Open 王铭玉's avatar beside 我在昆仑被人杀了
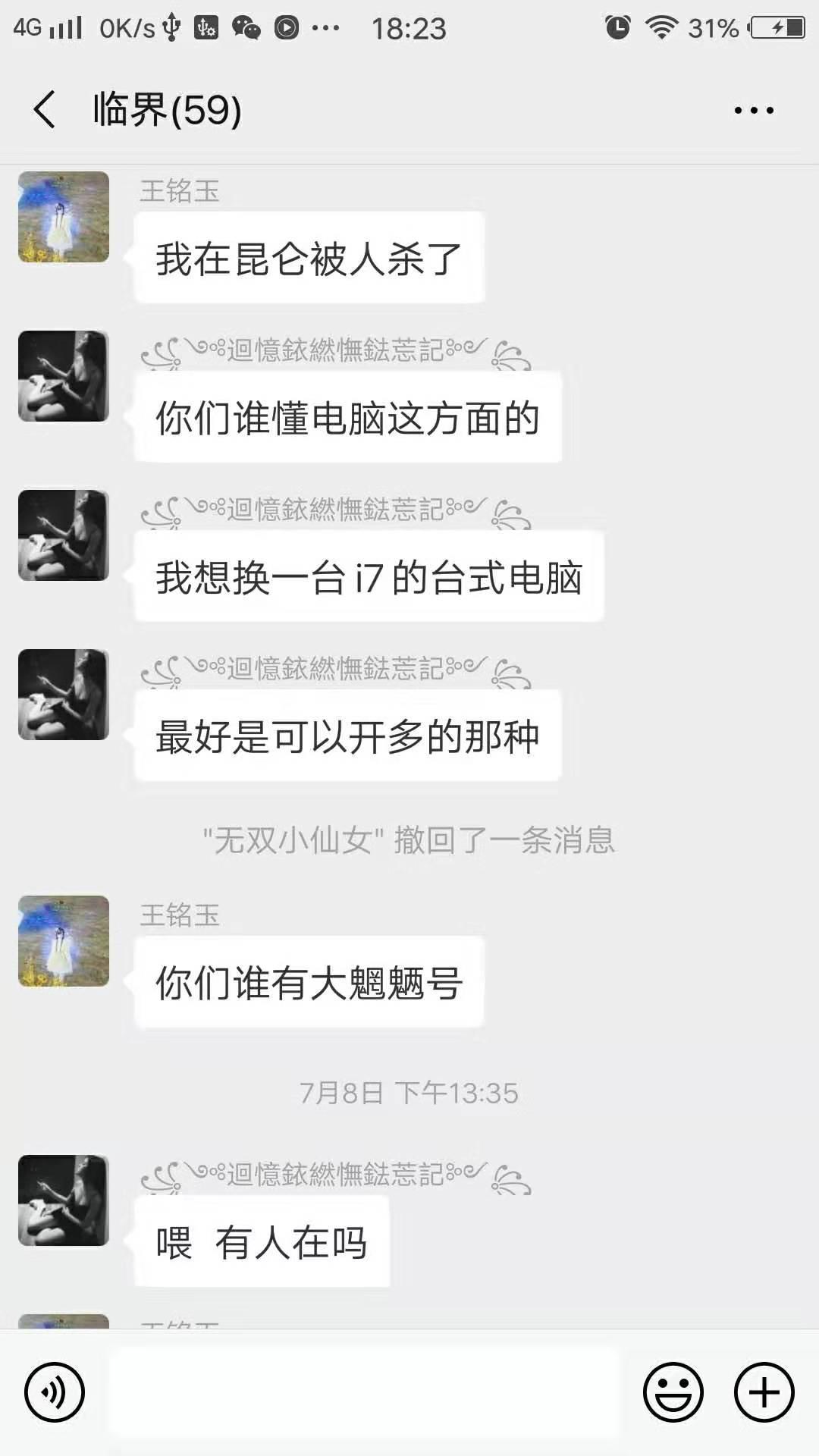Image resolution: width=819 pixels, height=1456 pixels. click(64, 217)
